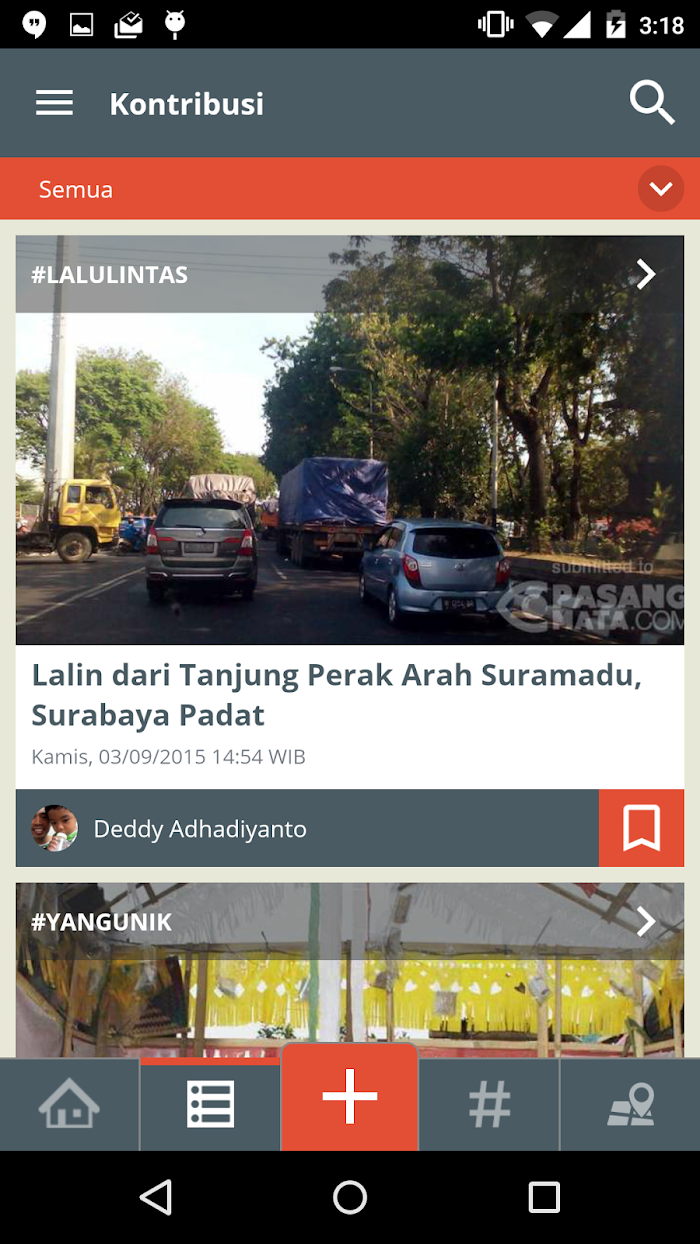Bookmark Deddy Adhadiyanto's post
700x1244 pixels.
click(x=641, y=828)
